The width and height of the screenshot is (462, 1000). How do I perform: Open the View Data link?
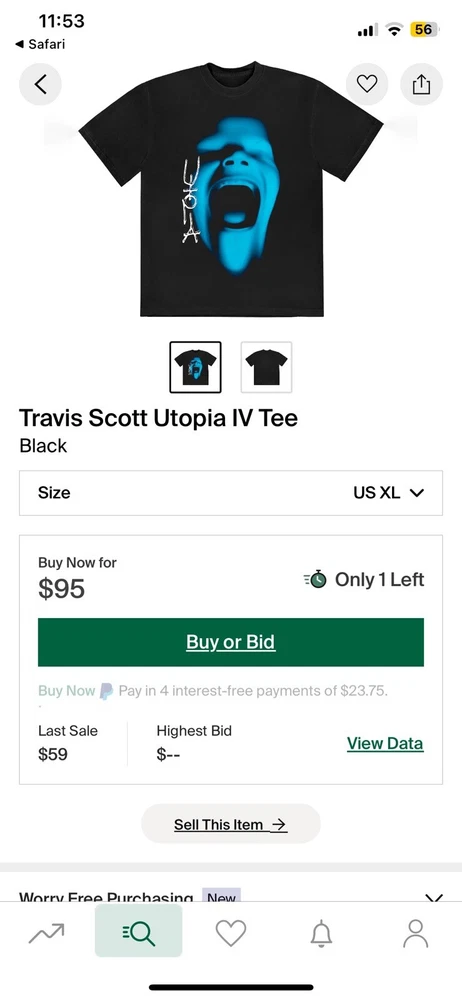385,744
